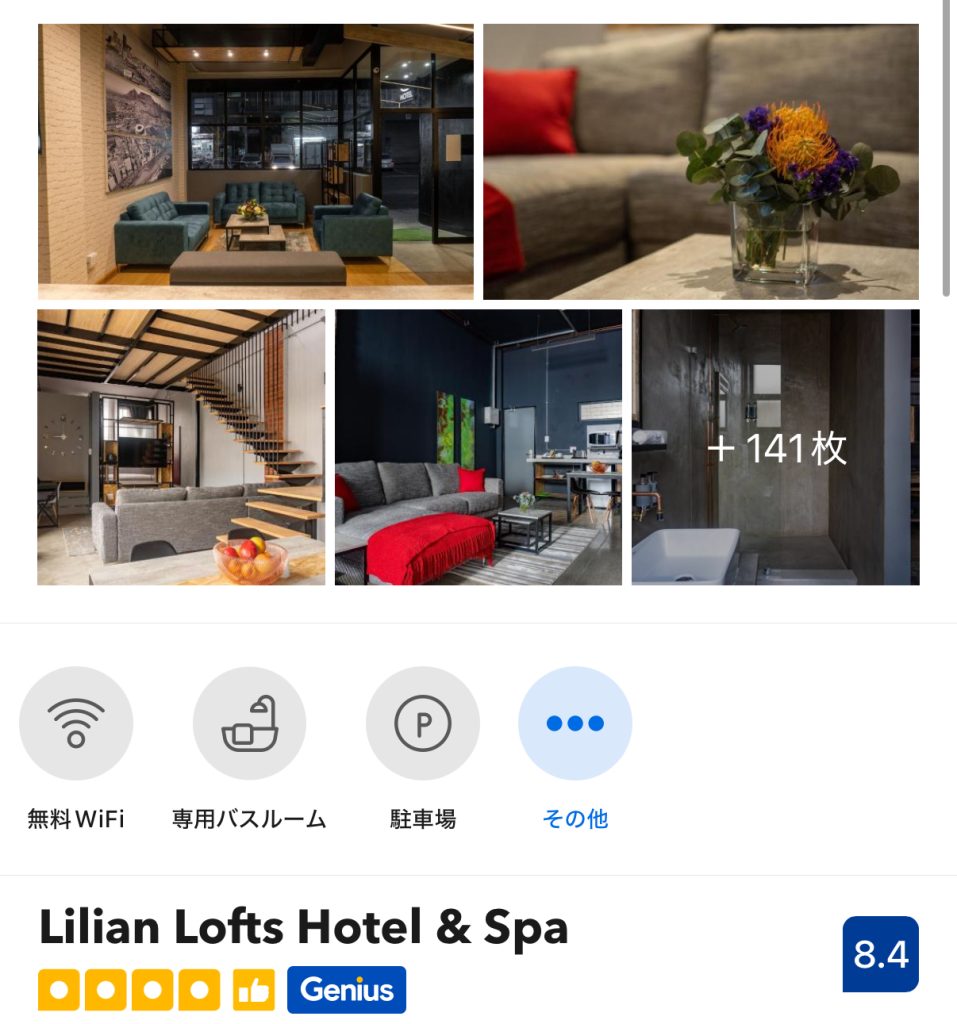View the flower vase photo
This screenshot has height=1024, width=957.
pos(700,162)
